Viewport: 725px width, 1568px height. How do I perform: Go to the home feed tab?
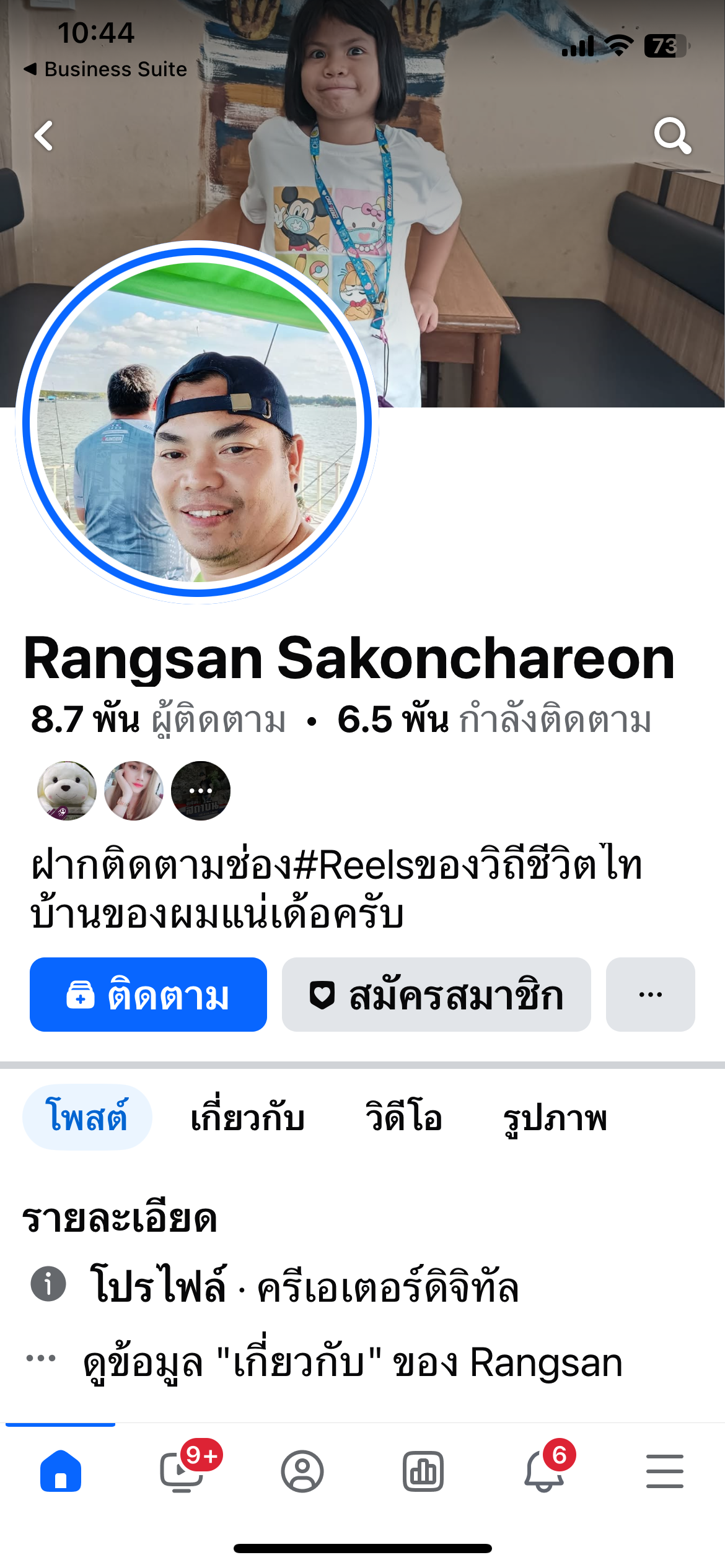[61, 1471]
